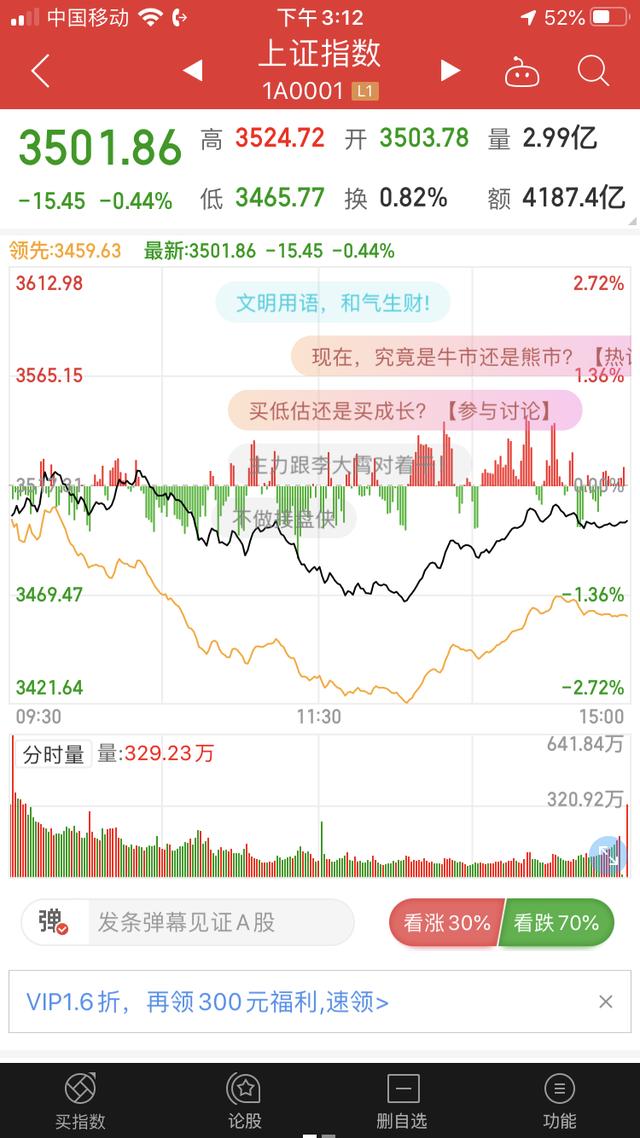Tap 删自选 to remove from watchlist
The height and width of the screenshot is (1138, 640).
click(403, 1102)
